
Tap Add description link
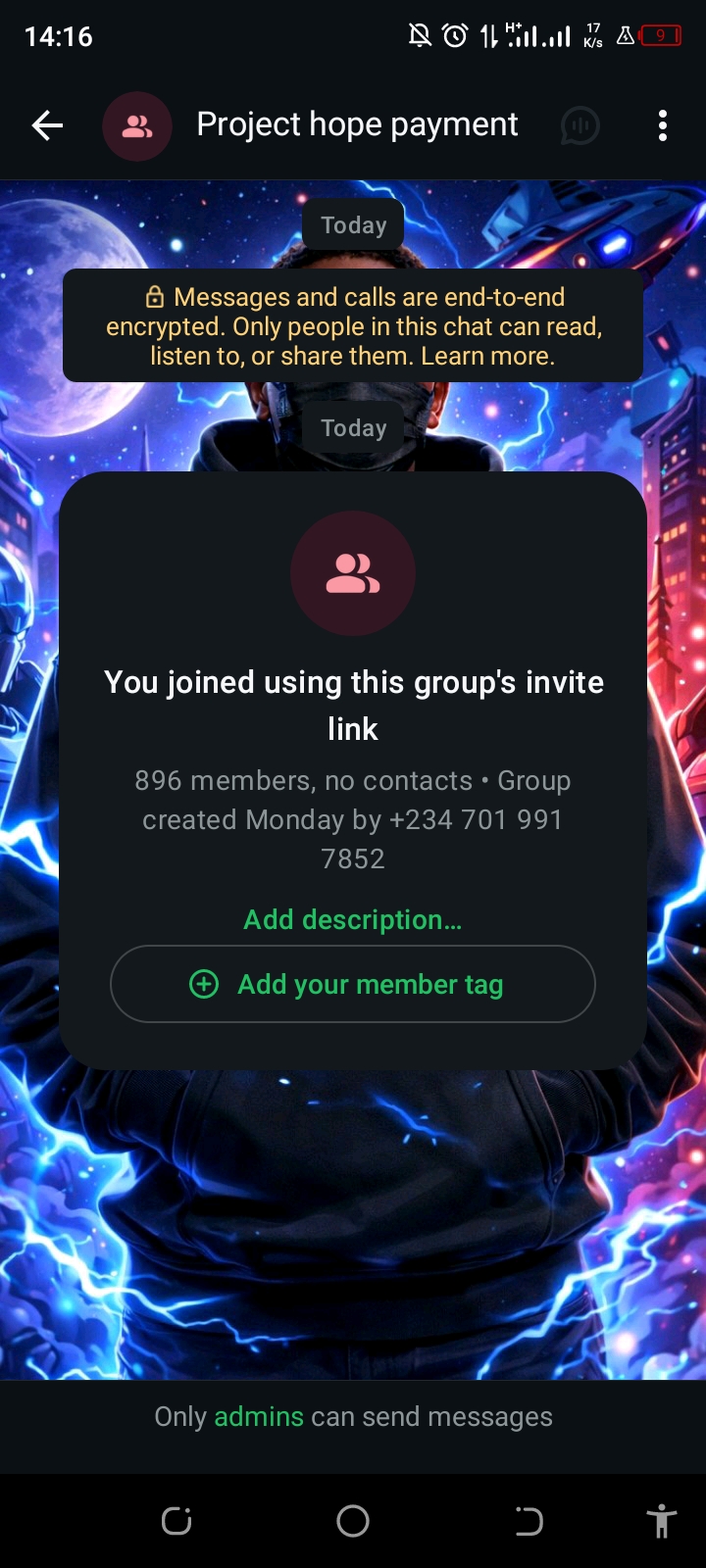[352, 919]
